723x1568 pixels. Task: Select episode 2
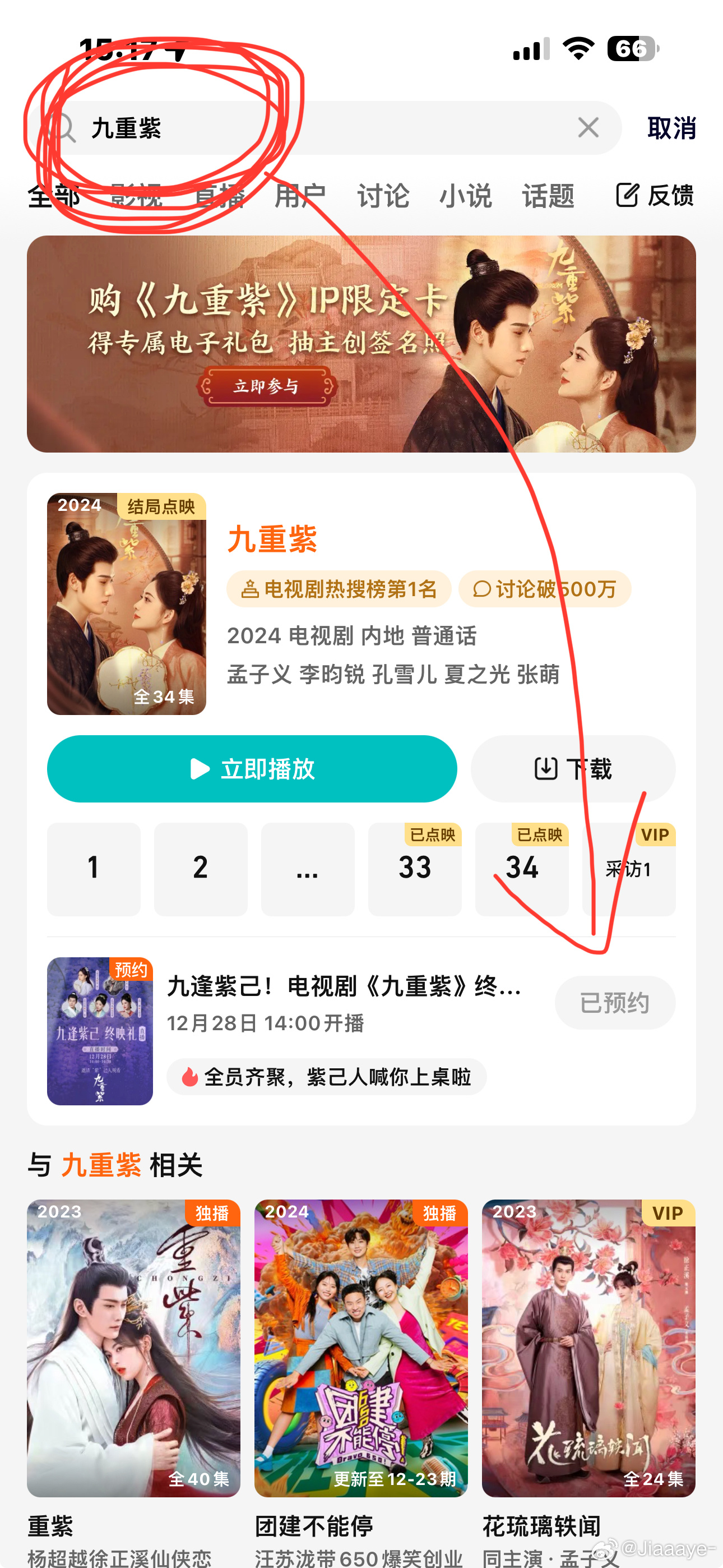click(201, 869)
